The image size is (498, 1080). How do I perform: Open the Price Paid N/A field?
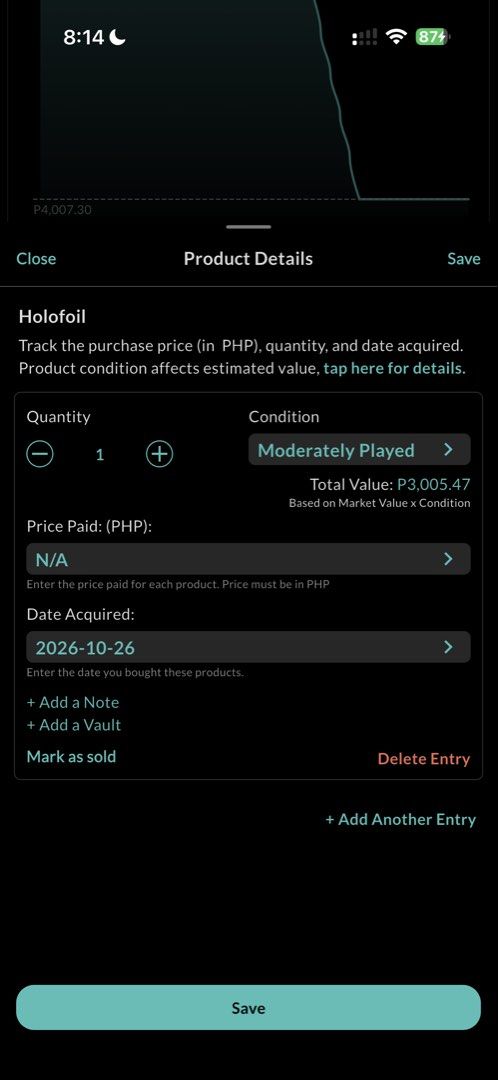click(x=249, y=559)
